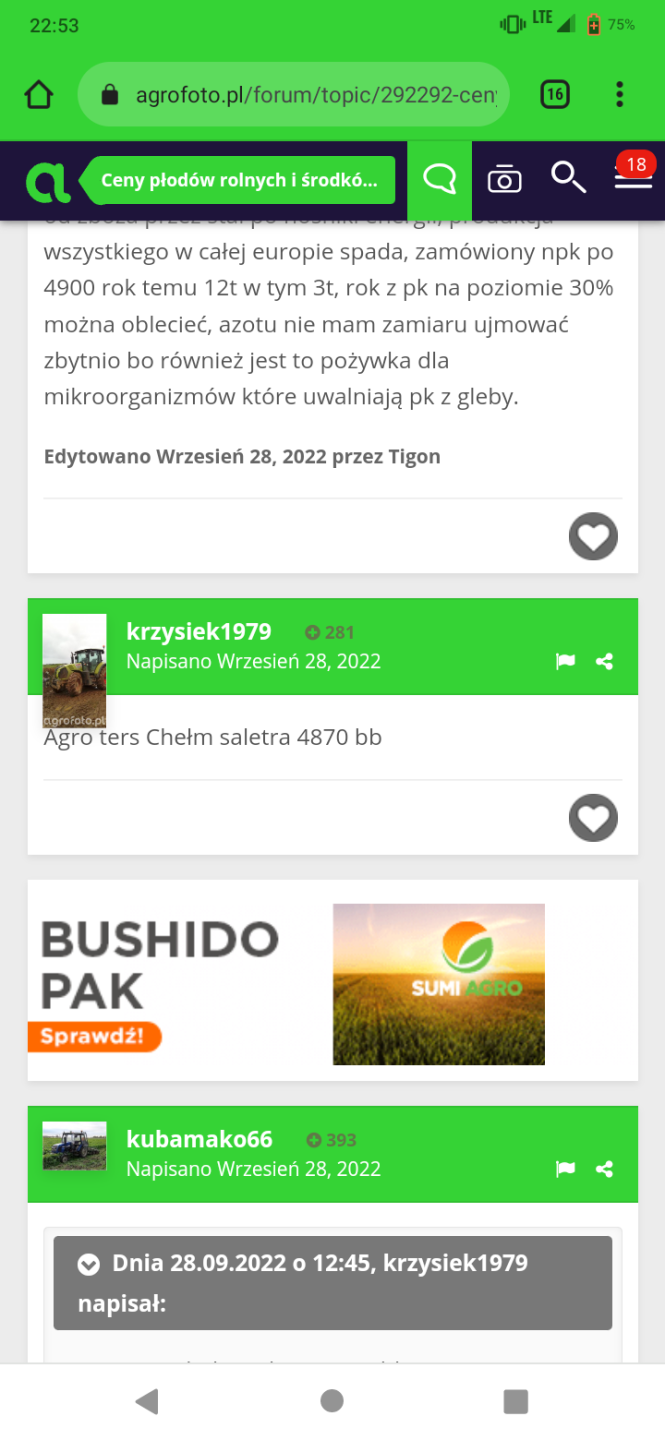The height and width of the screenshot is (1440, 665).
Task: Open the site search
Action: coord(568,179)
